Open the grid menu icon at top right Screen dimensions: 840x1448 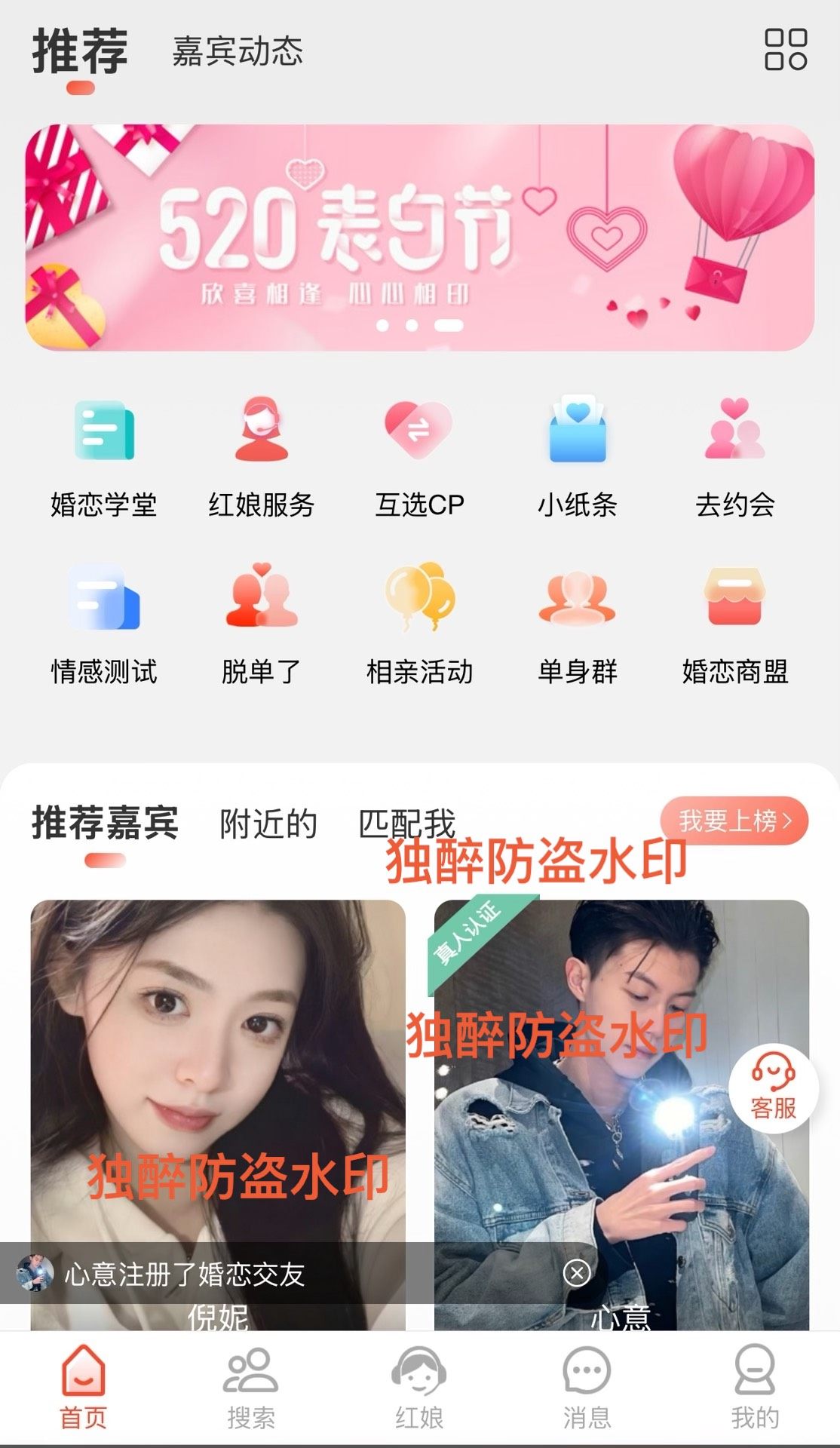tap(786, 50)
